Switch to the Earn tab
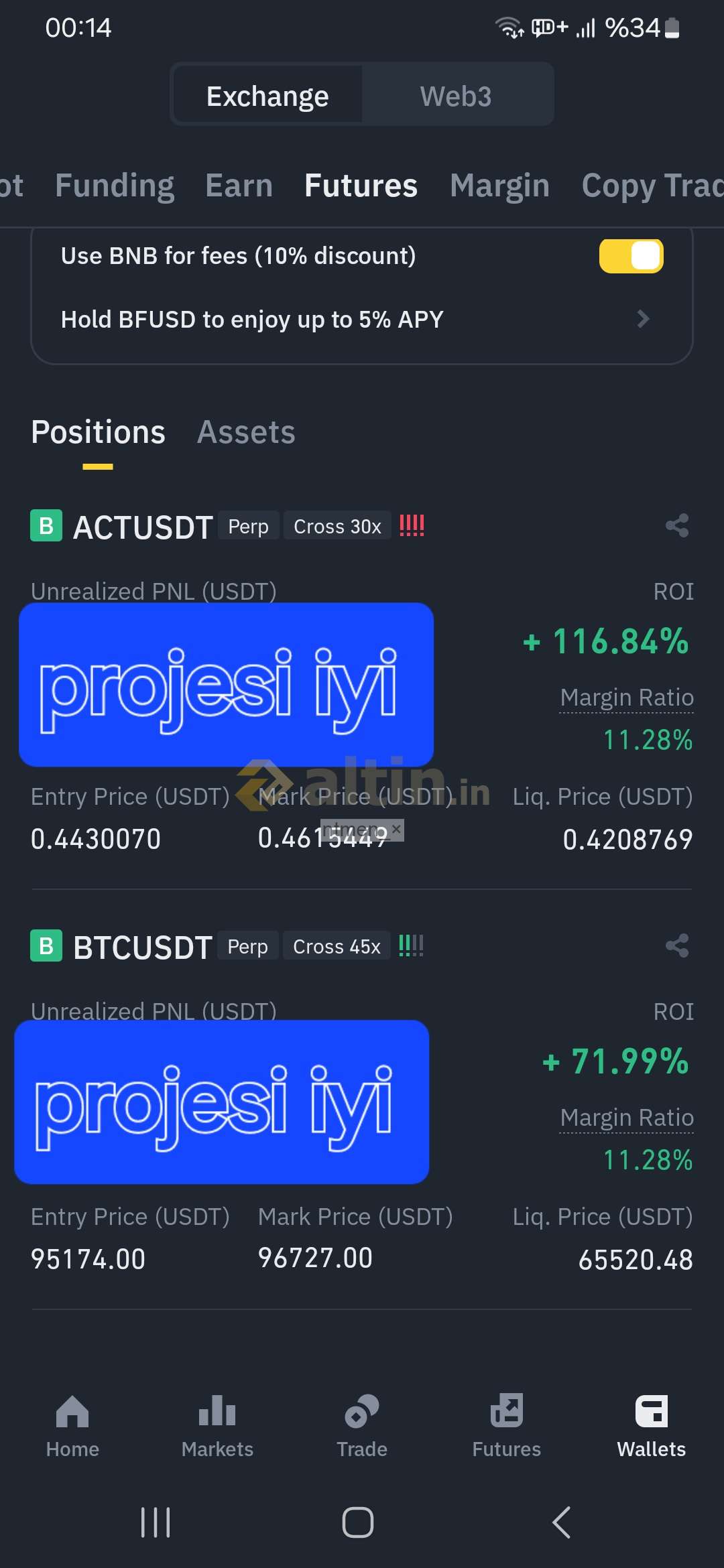The width and height of the screenshot is (724, 1568). pyautogui.click(x=239, y=186)
